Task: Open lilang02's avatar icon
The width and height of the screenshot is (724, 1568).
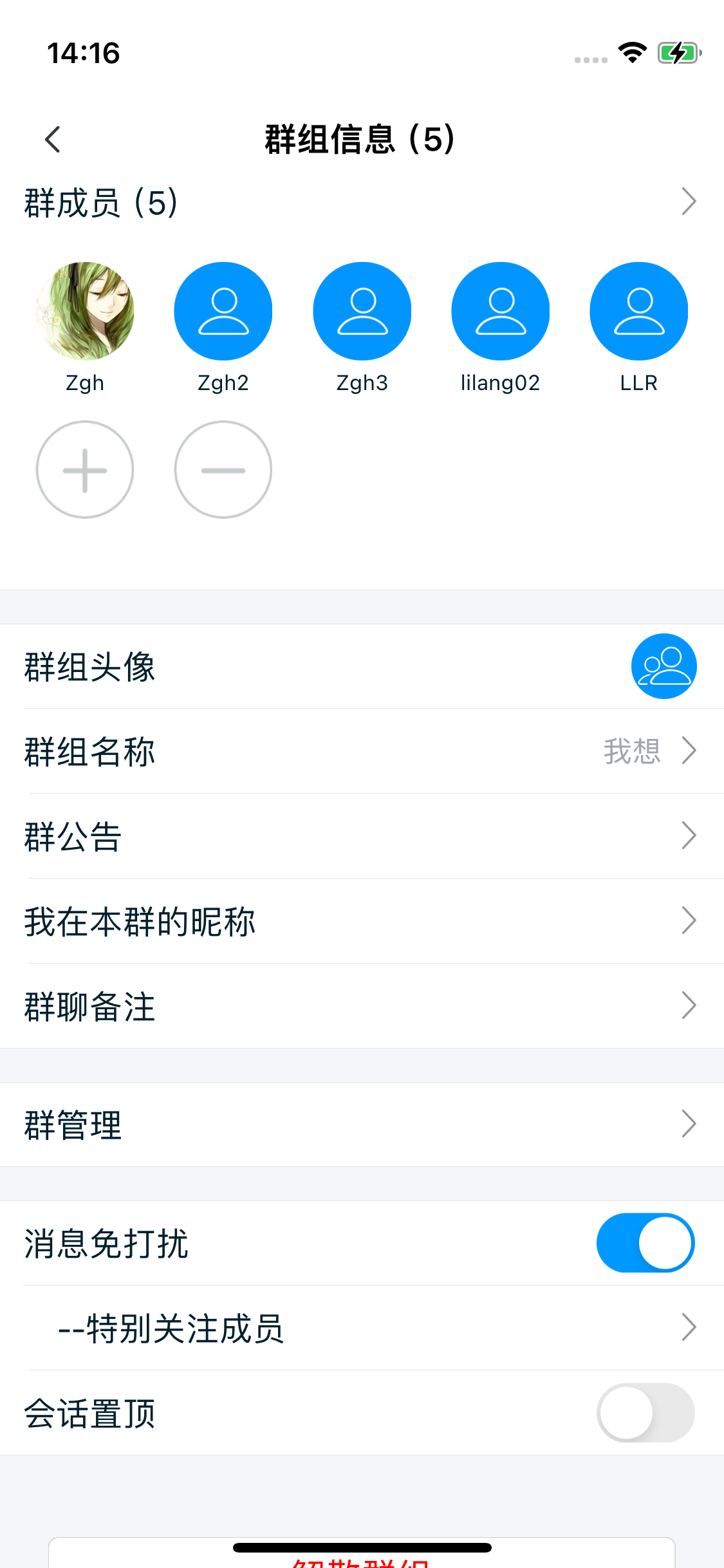Action: click(x=500, y=310)
